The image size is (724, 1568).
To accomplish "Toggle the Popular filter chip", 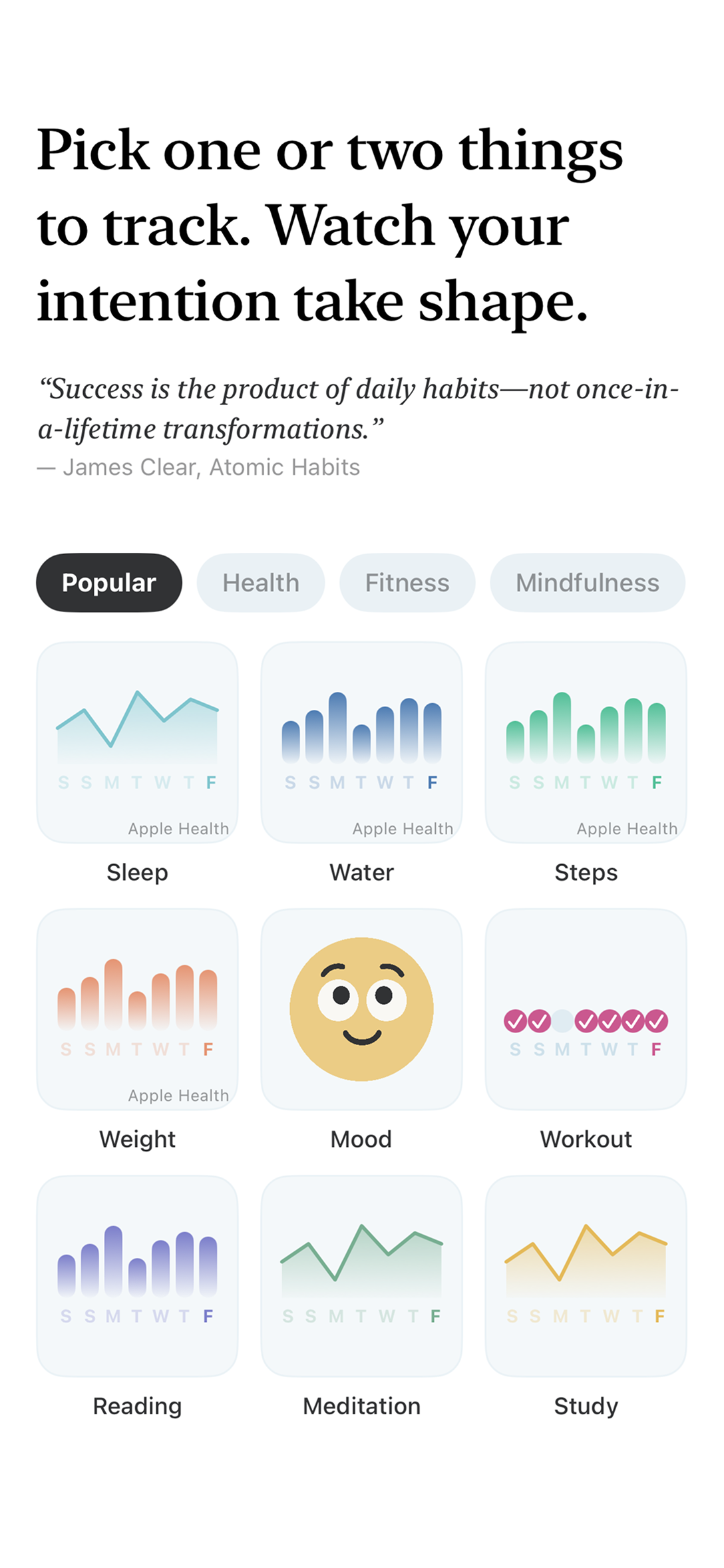I will tap(108, 582).
